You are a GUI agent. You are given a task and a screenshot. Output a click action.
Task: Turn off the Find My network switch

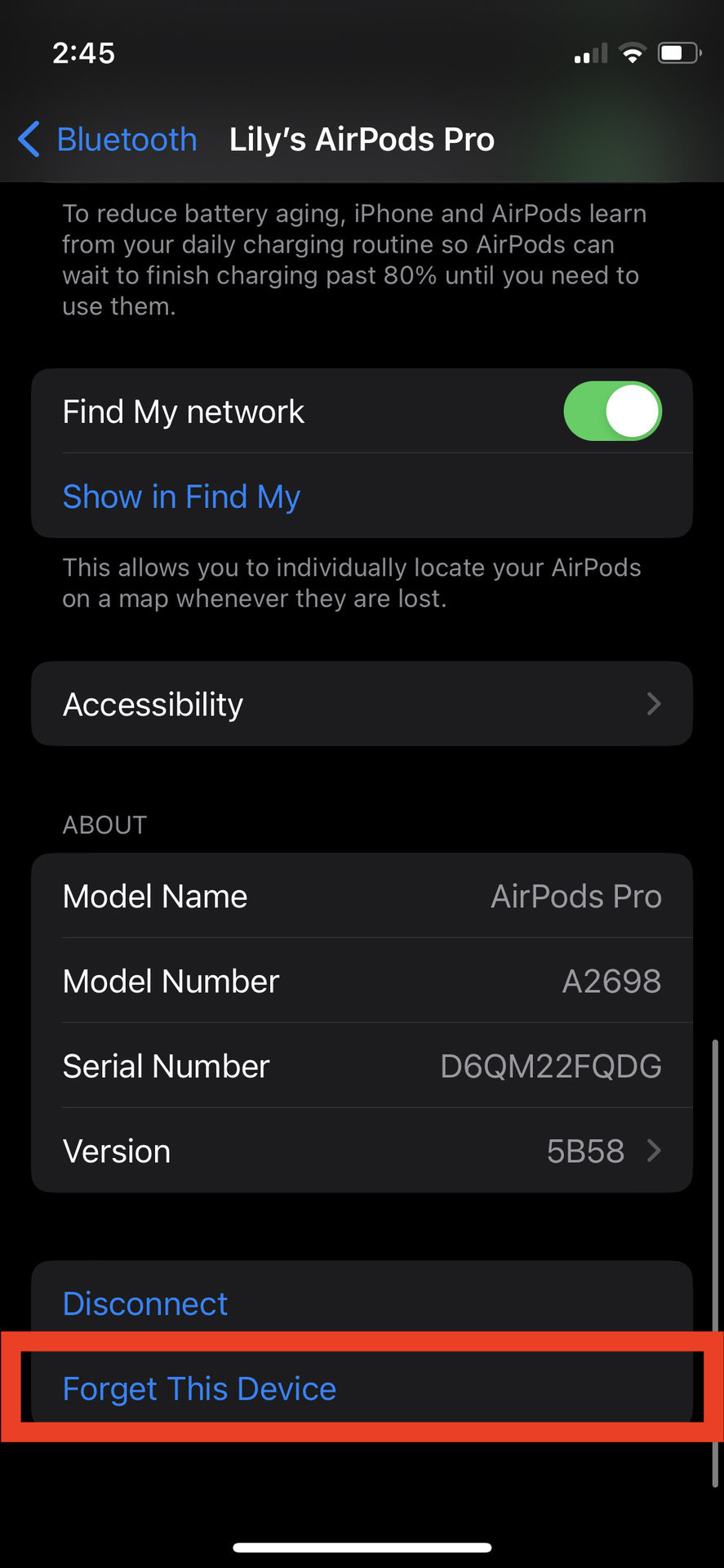pos(612,412)
